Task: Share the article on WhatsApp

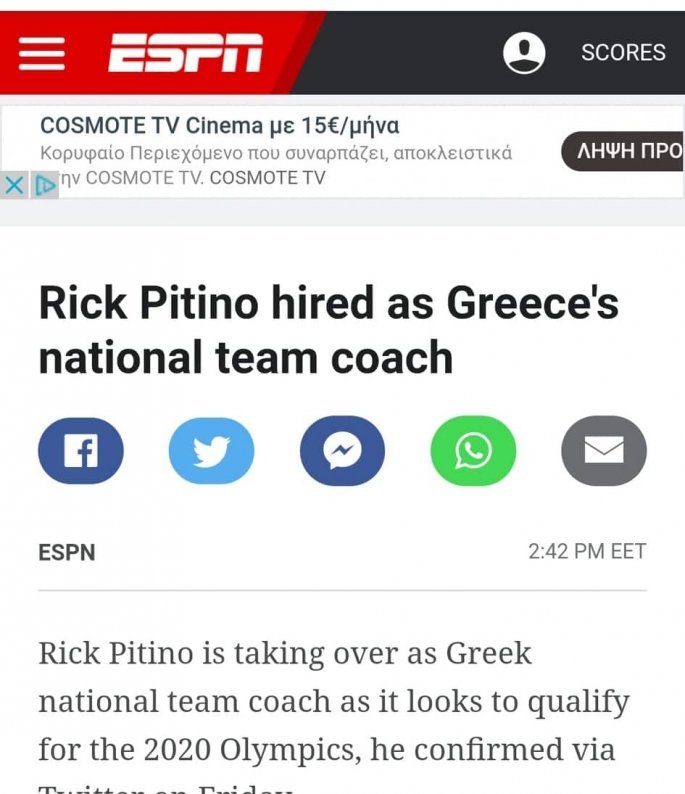Action: coord(473,451)
